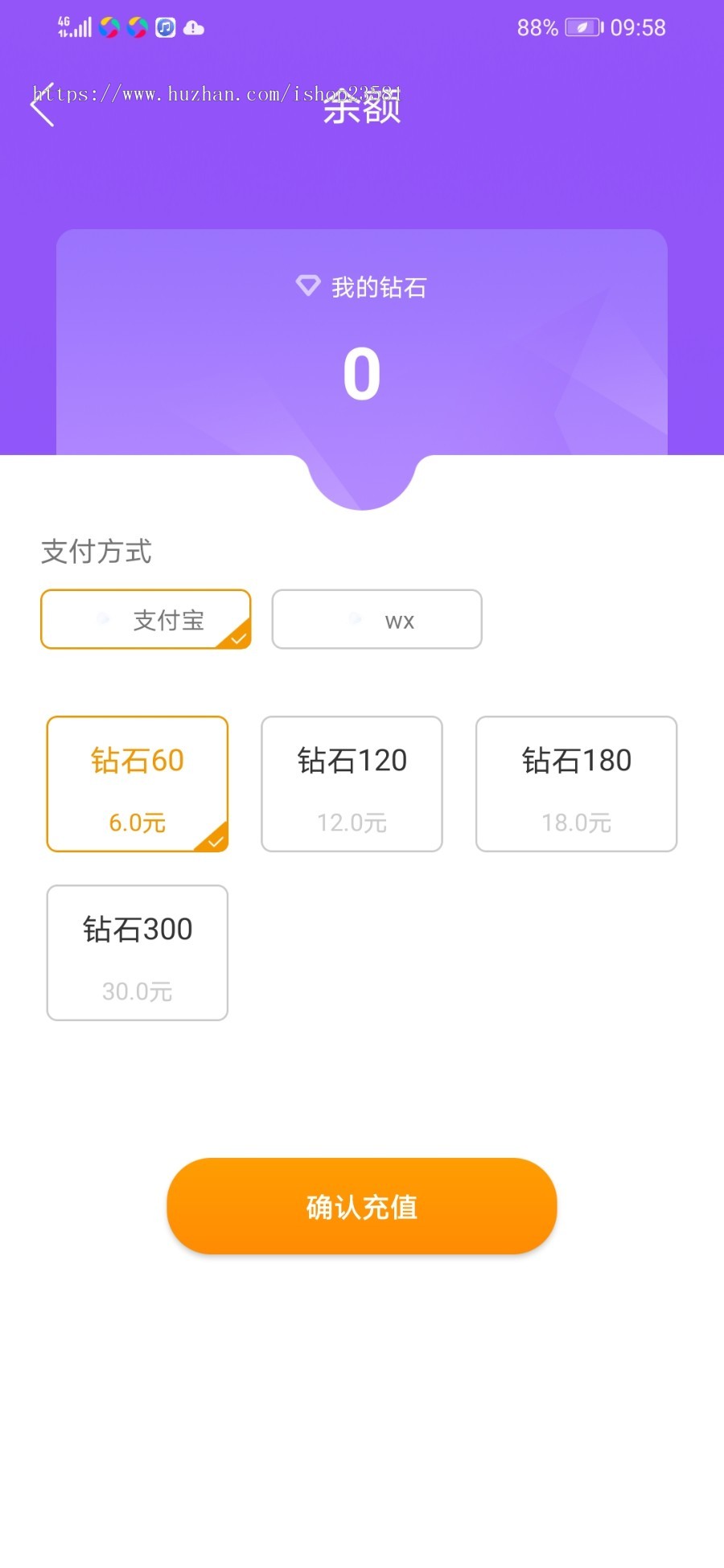The image size is (724, 1568).
Task: Tap the back arrow to leave balance page
Action: pos(42,105)
